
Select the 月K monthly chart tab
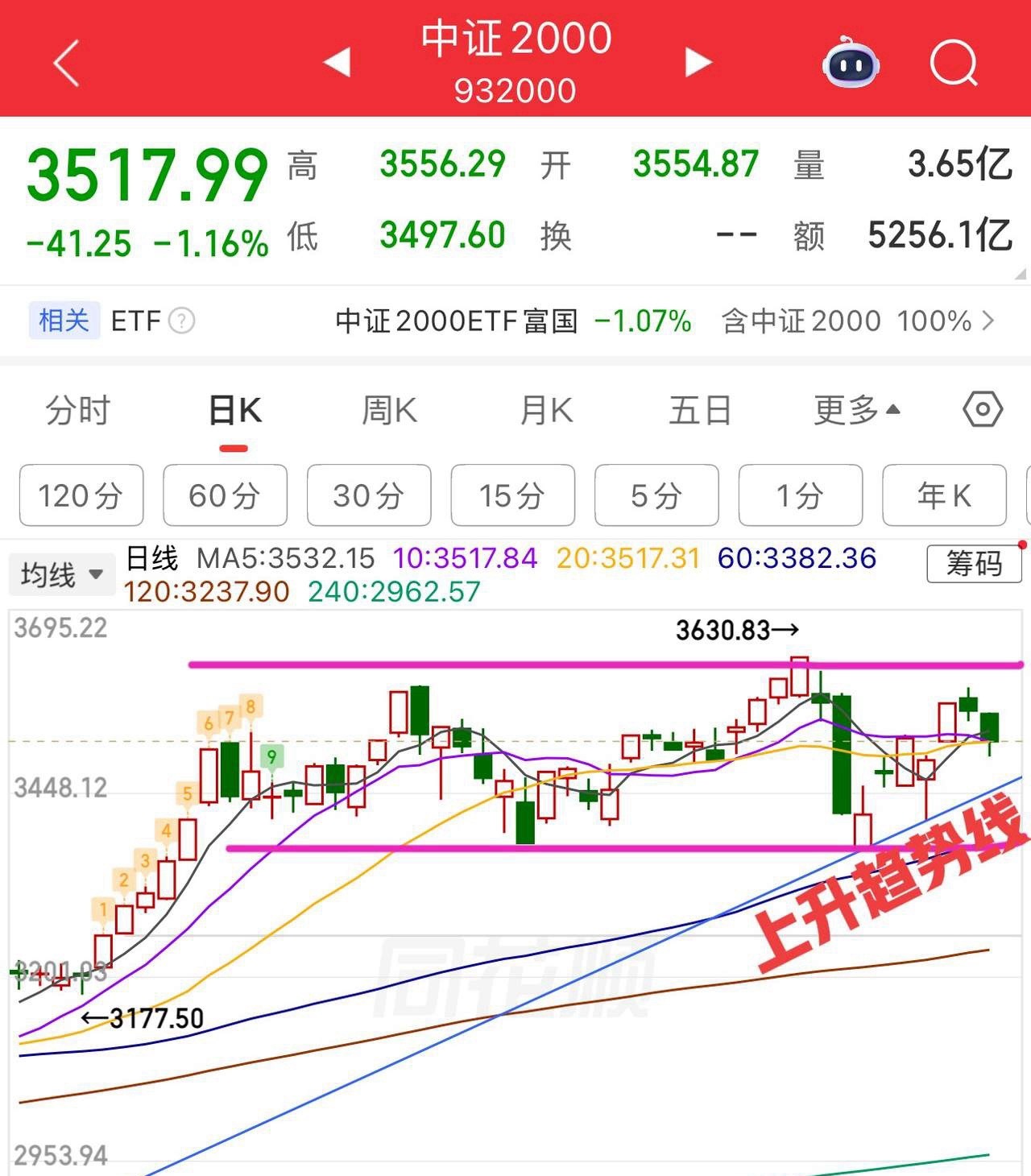tap(545, 410)
